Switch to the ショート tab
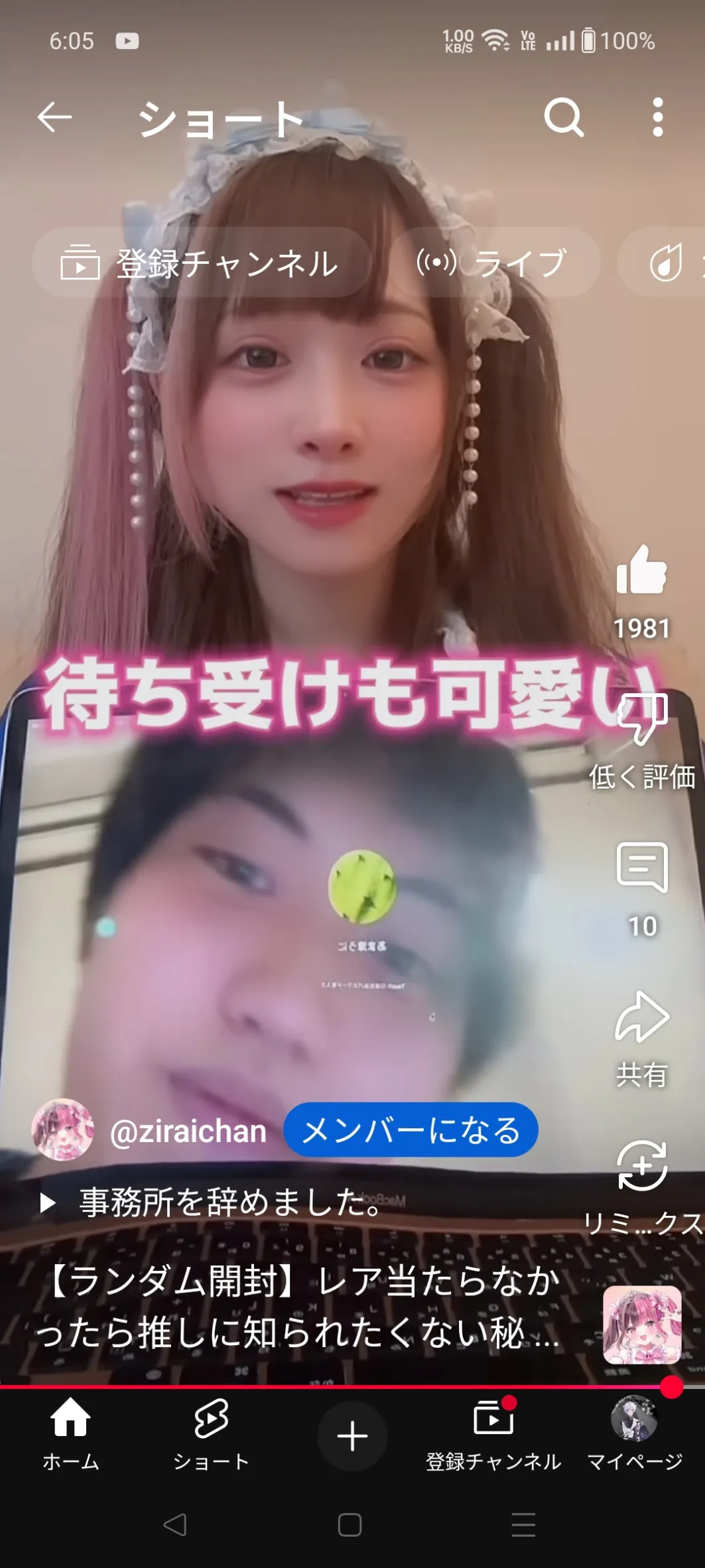Viewport: 705px width, 1568px height. pyautogui.click(x=212, y=1435)
